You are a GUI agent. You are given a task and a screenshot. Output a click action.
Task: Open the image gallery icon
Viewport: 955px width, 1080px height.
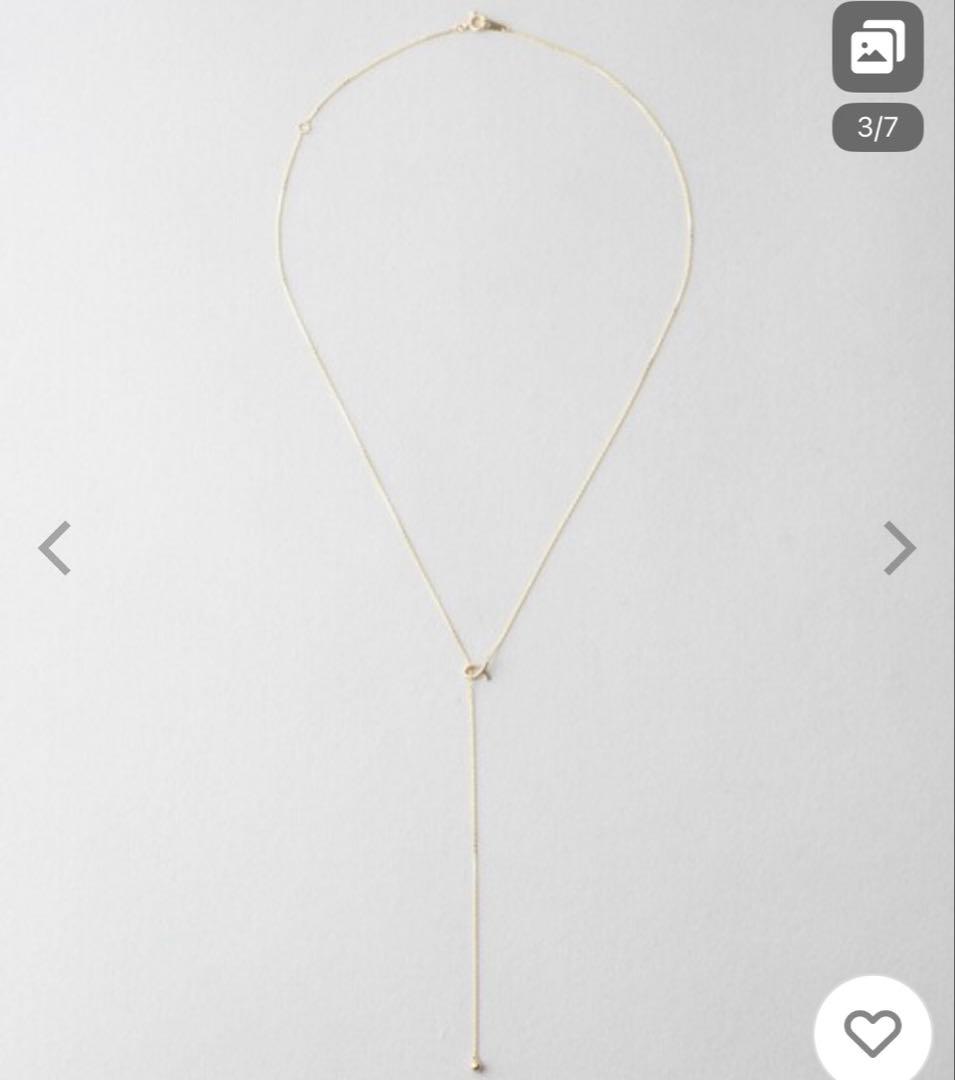877,48
